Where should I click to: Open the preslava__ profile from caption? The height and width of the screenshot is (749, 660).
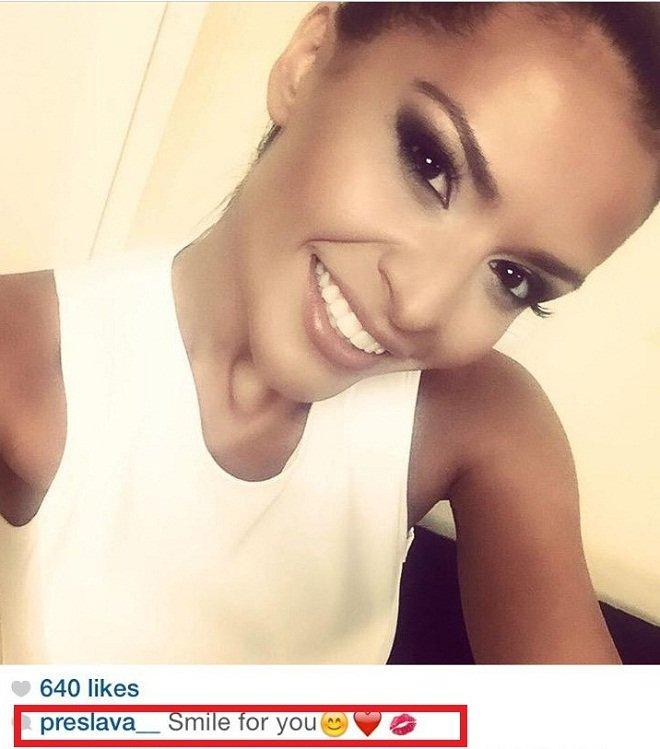pyautogui.click(x=100, y=723)
